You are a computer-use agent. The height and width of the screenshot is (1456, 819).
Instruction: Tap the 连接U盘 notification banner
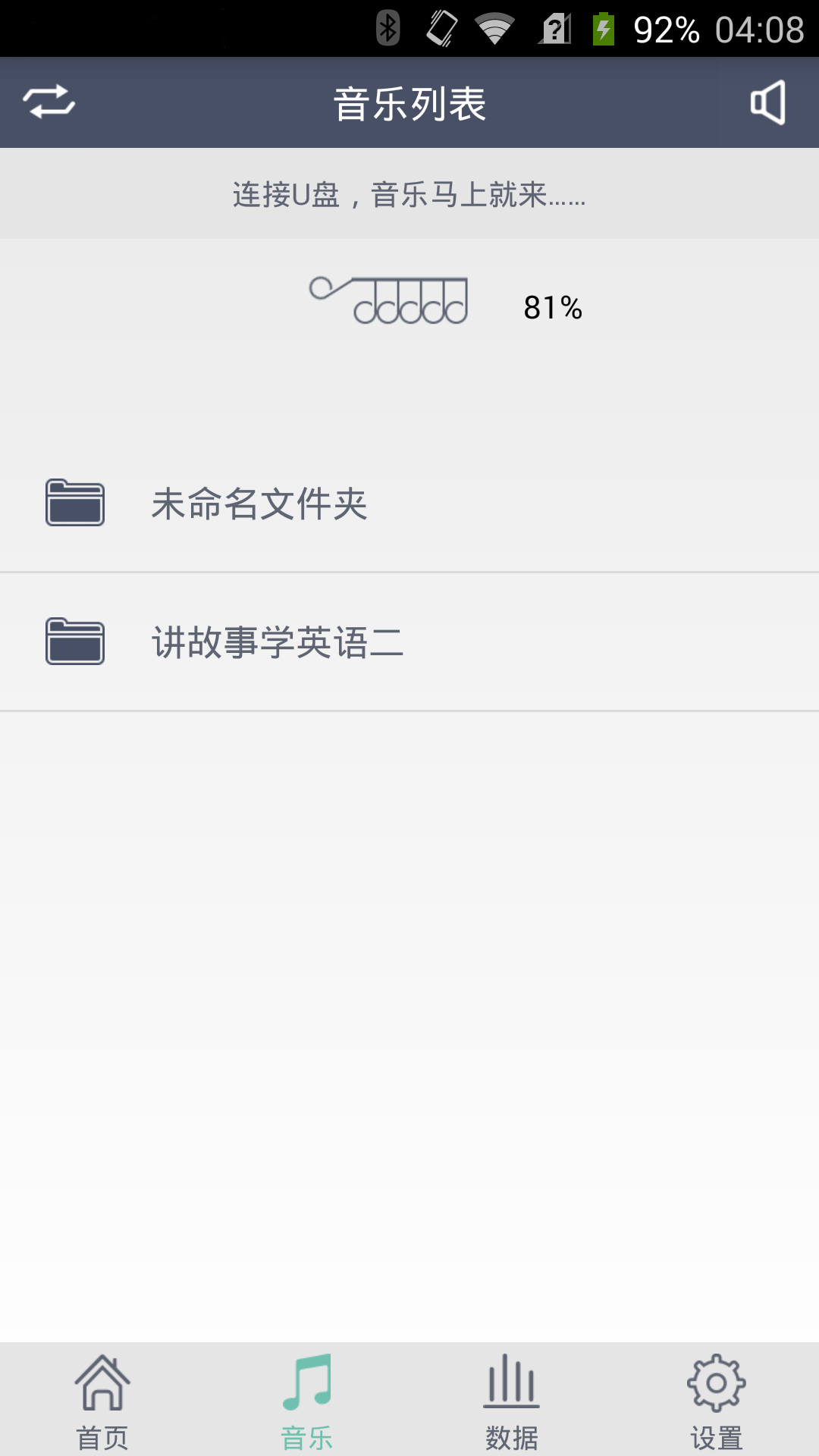pos(409,196)
